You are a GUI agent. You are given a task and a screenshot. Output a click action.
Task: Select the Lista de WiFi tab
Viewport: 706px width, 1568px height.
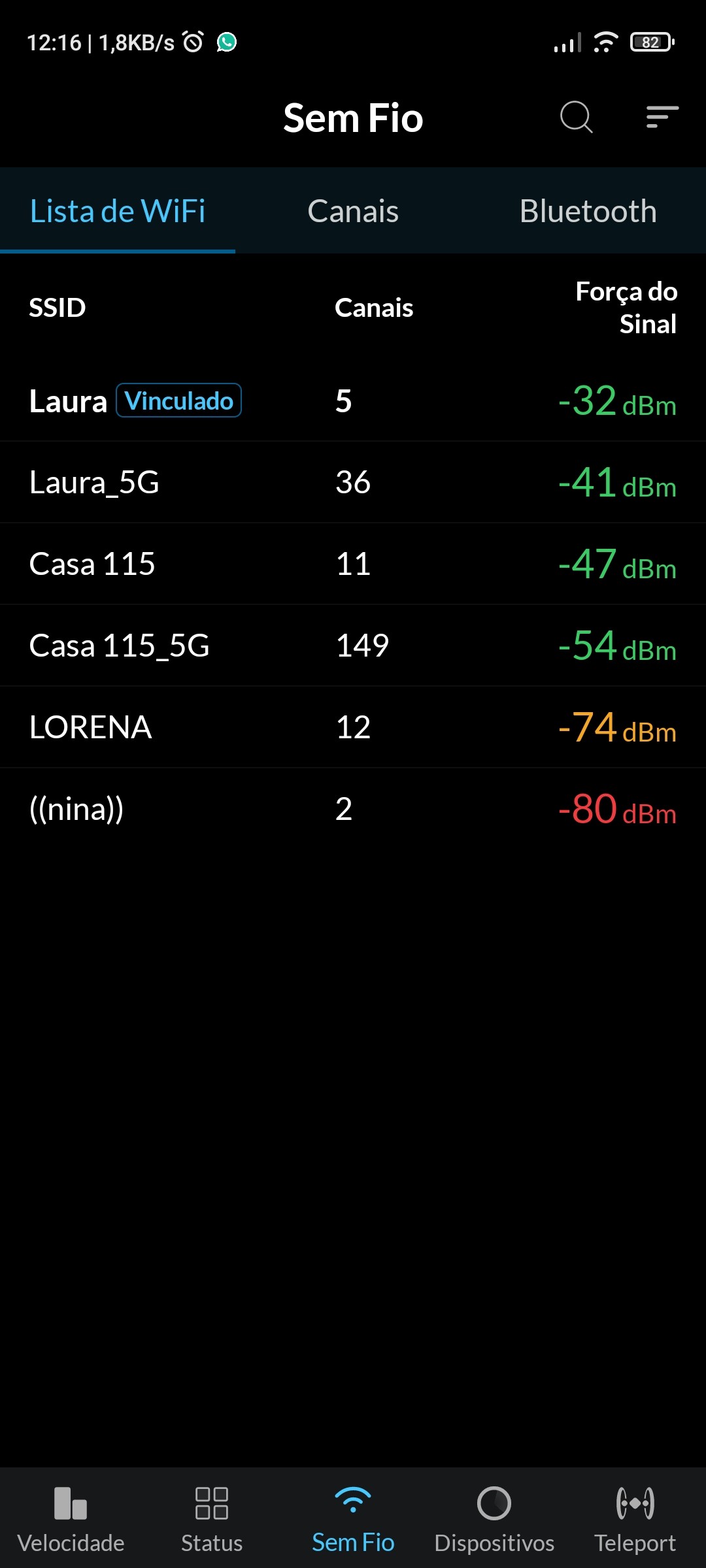(118, 211)
